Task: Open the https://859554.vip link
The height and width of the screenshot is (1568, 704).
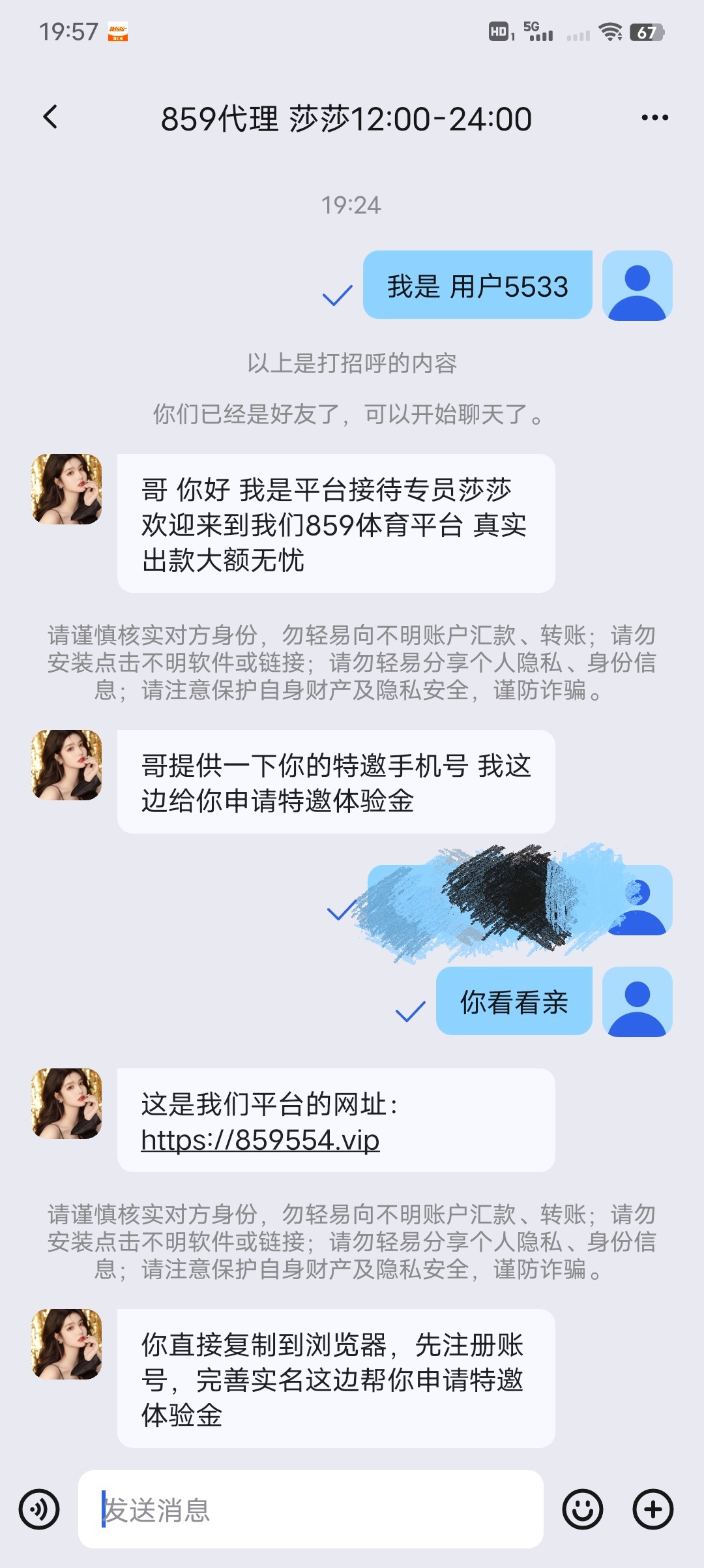Action: (x=260, y=1140)
